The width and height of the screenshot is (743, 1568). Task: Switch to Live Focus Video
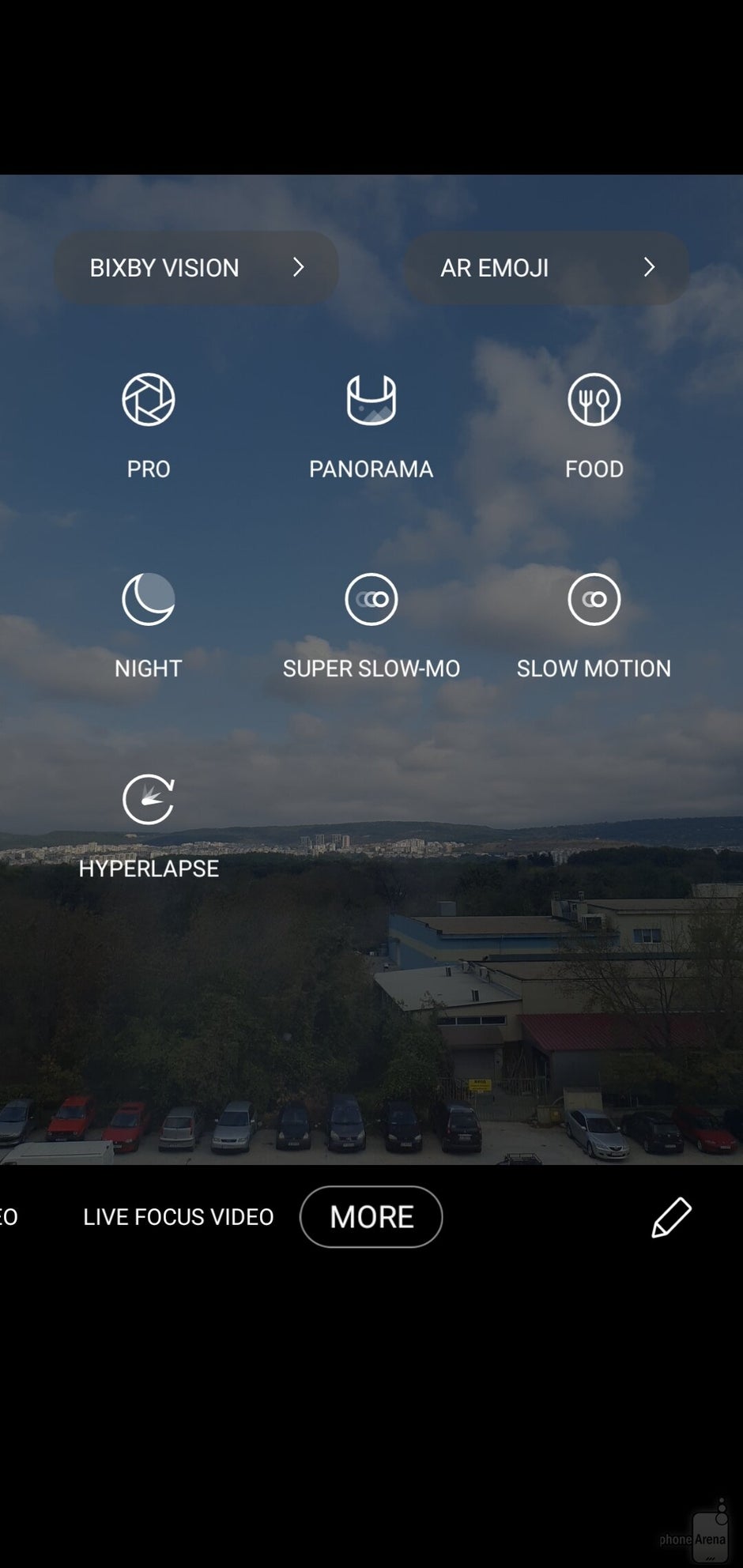point(178,1217)
